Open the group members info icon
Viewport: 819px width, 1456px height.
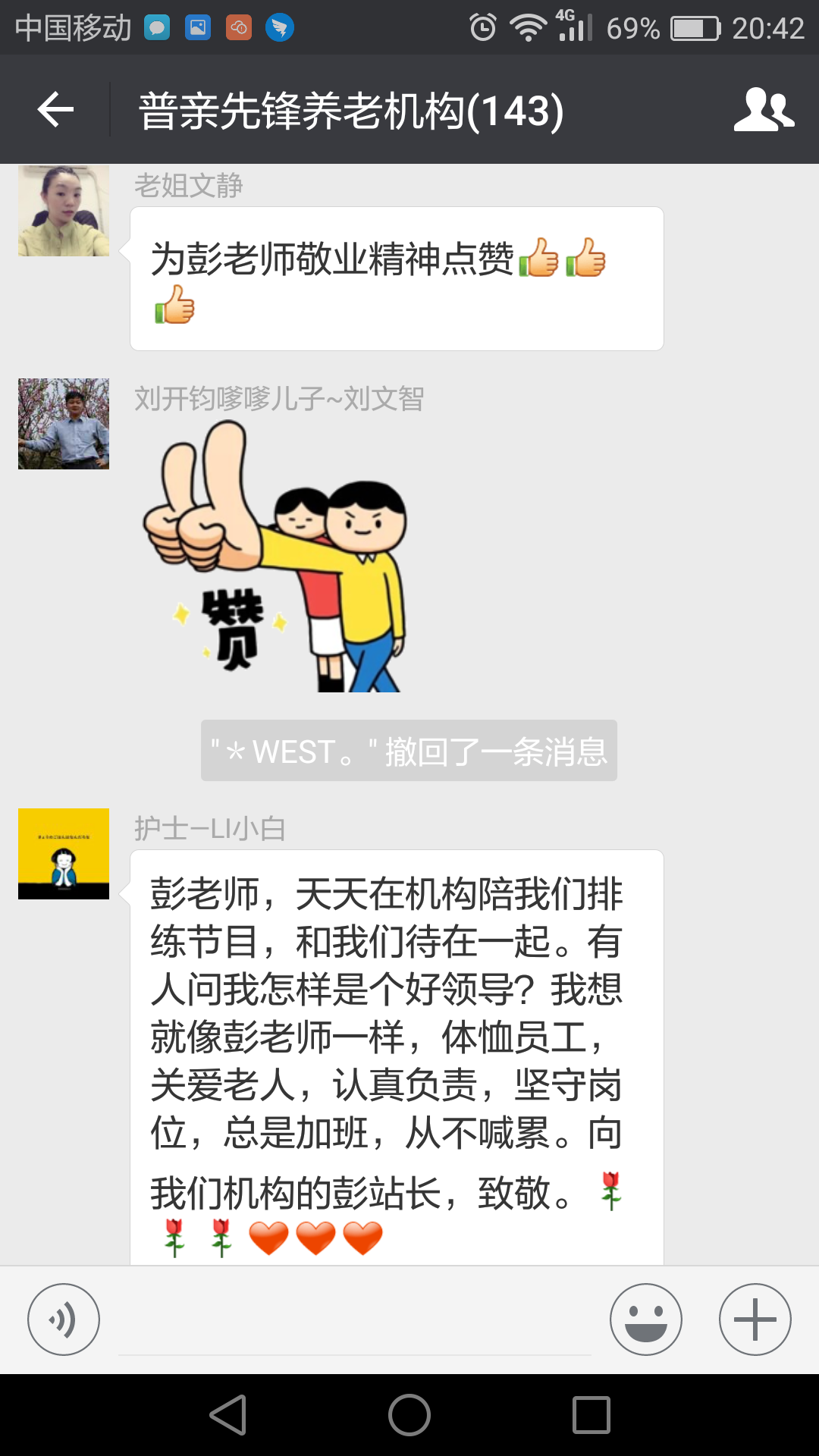763,110
